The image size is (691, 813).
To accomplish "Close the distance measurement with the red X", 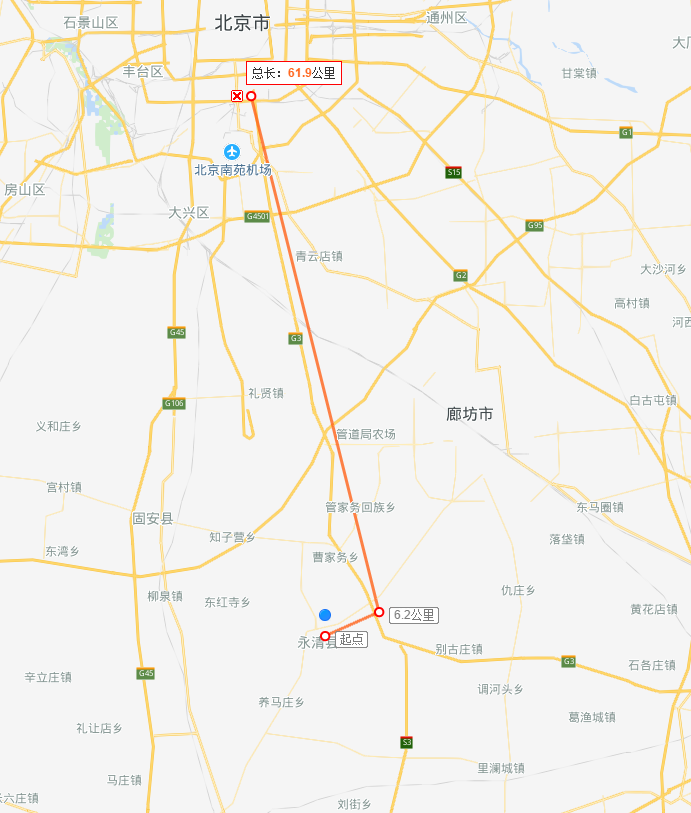I will pos(237,96).
